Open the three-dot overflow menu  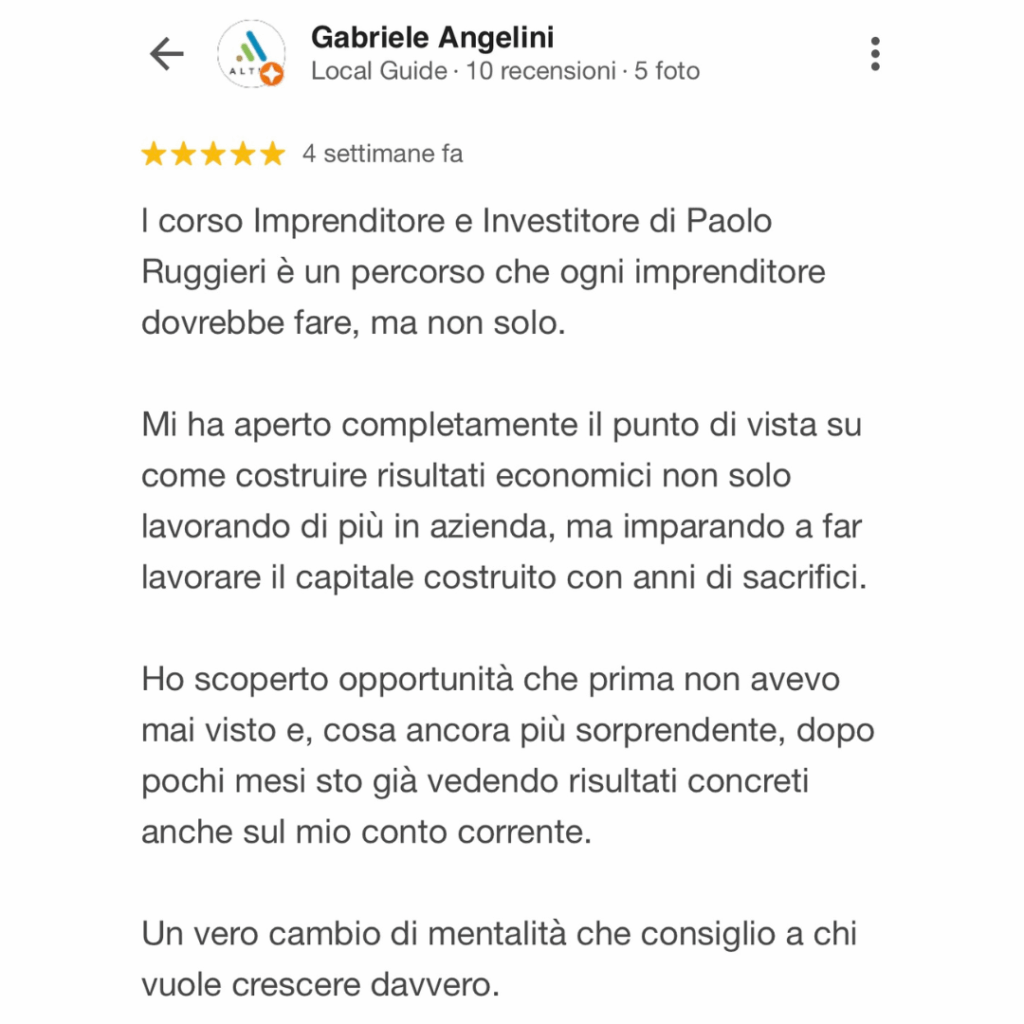click(875, 54)
